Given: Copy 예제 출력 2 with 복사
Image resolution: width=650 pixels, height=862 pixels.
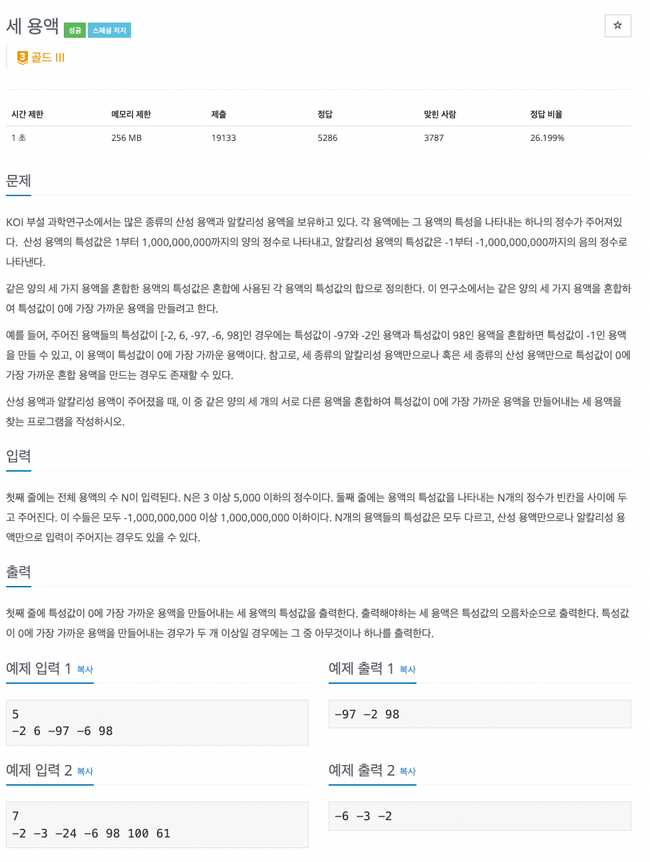Looking at the screenshot, I should click(x=407, y=771).
